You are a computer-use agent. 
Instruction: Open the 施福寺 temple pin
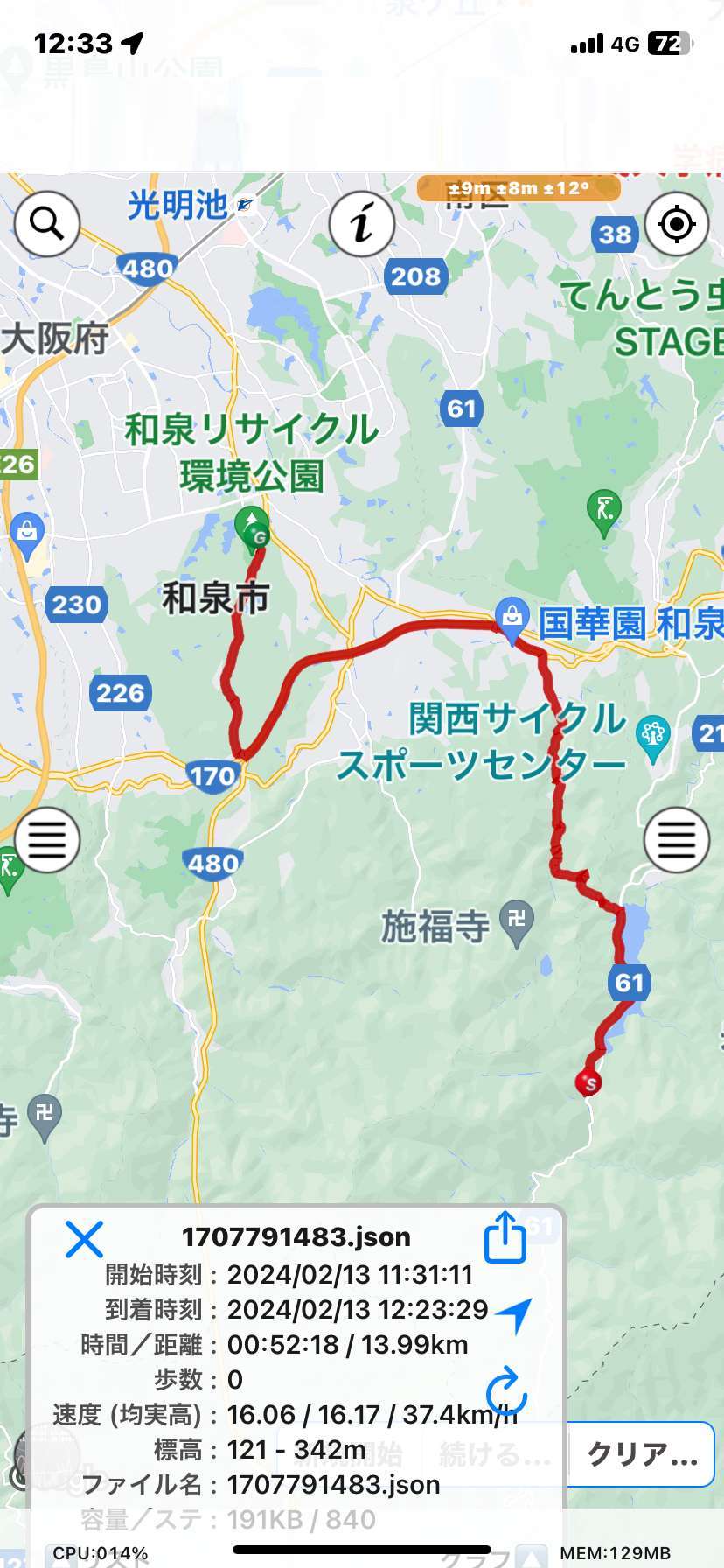[517, 923]
